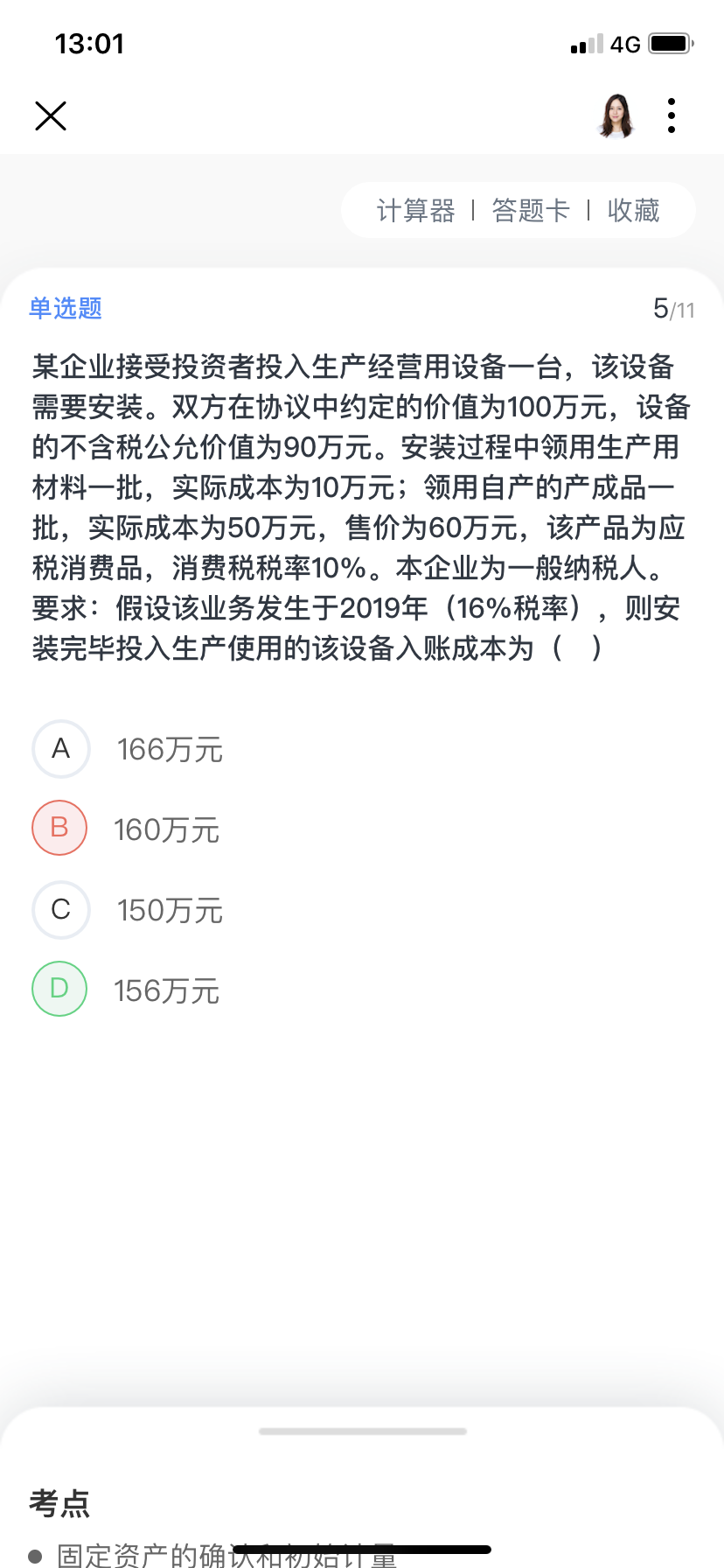Open the 答题卡 answer sheet
724x1568 pixels.
point(530,211)
